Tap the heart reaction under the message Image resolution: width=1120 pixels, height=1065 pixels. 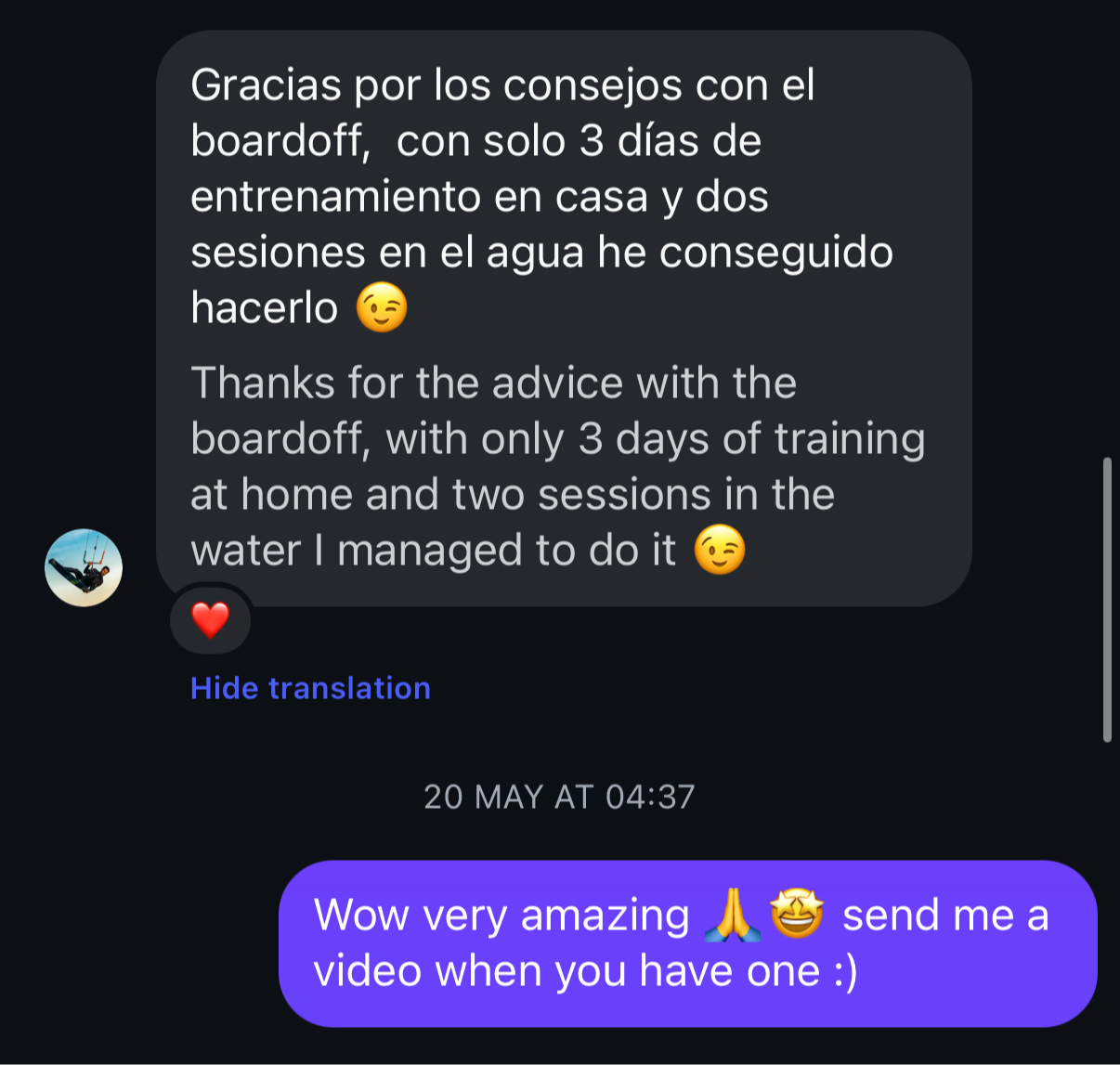tap(210, 619)
